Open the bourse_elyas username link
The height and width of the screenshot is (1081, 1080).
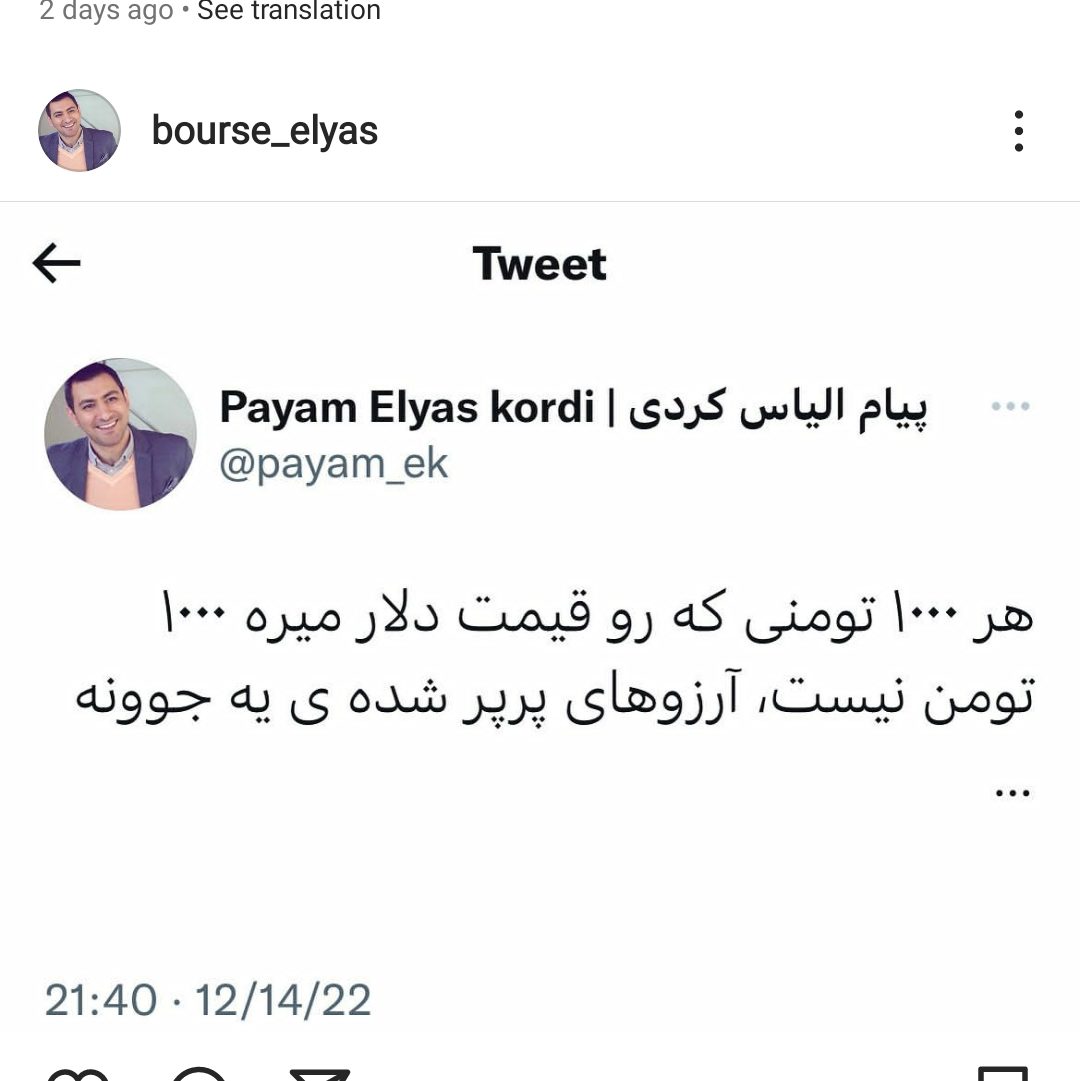tap(265, 130)
